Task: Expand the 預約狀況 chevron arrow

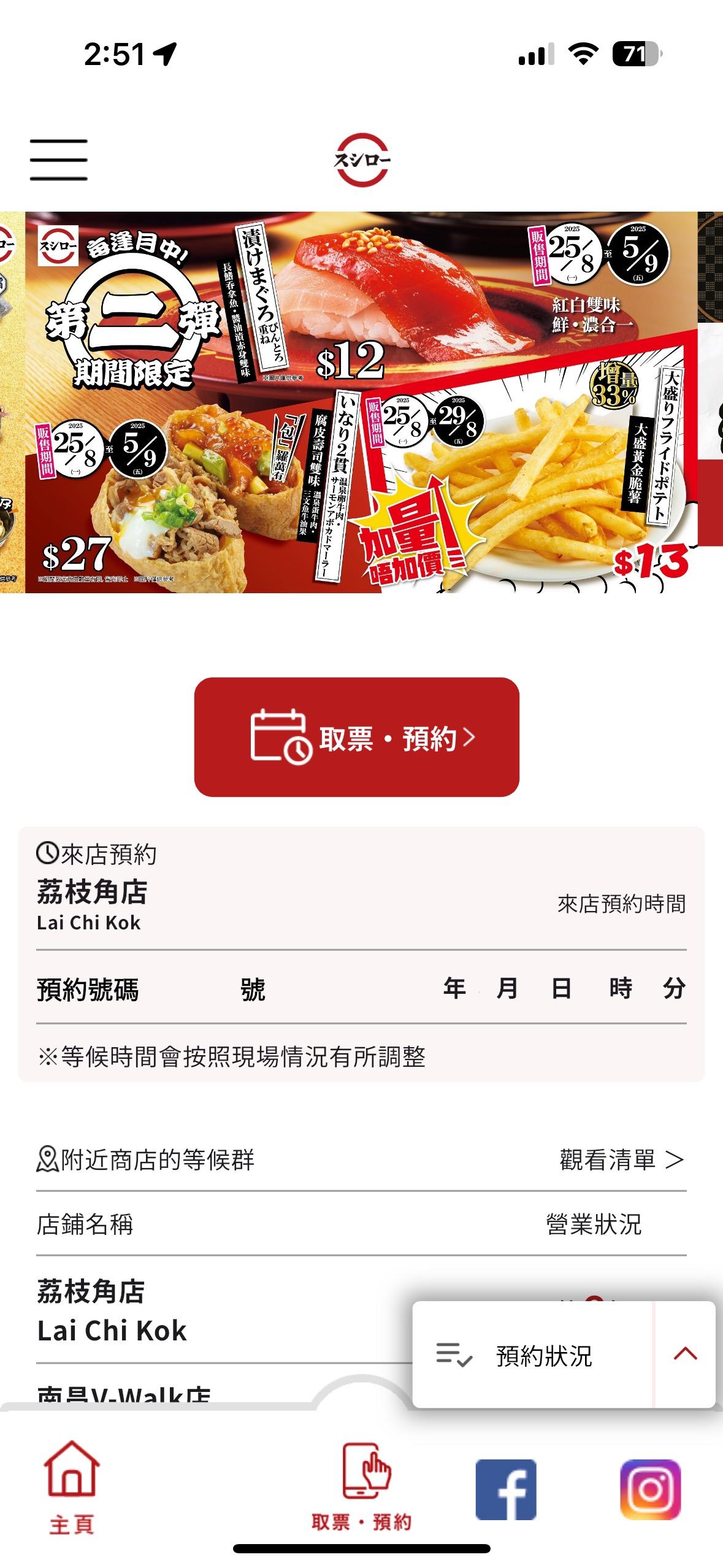Action: coord(685,1354)
